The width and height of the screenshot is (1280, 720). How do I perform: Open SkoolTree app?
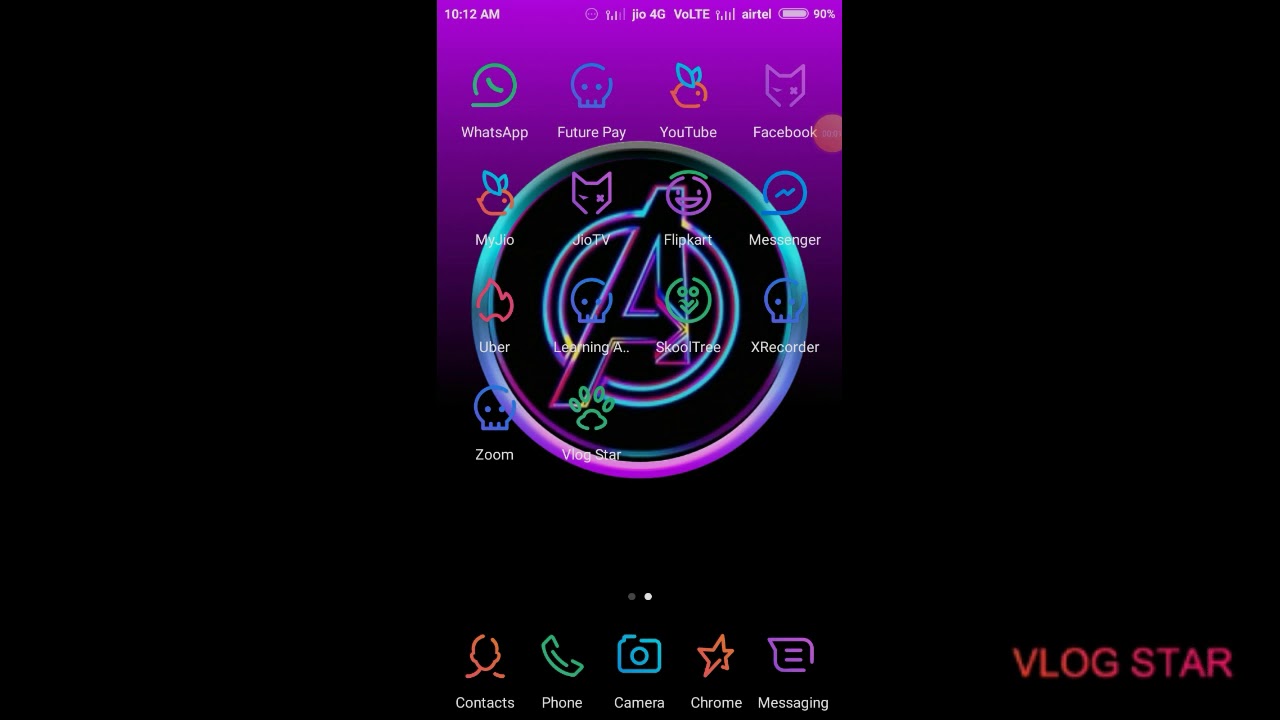point(688,302)
